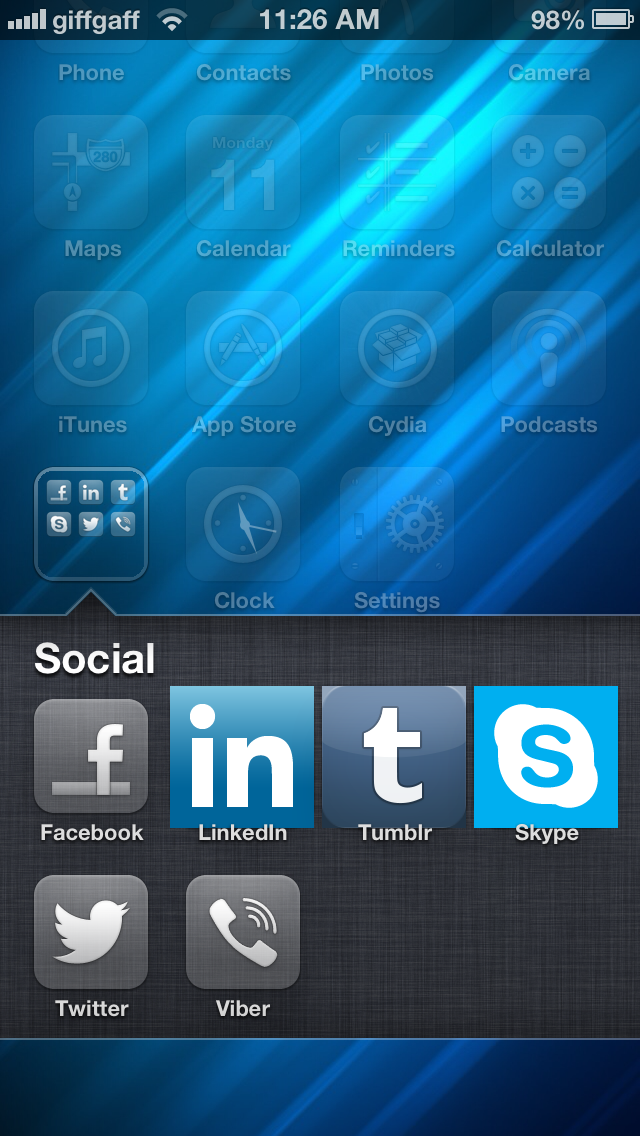The height and width of the screenshot is (1136, 640).
Task: Open the Facebook app
Action: click(x=91, y=756)
